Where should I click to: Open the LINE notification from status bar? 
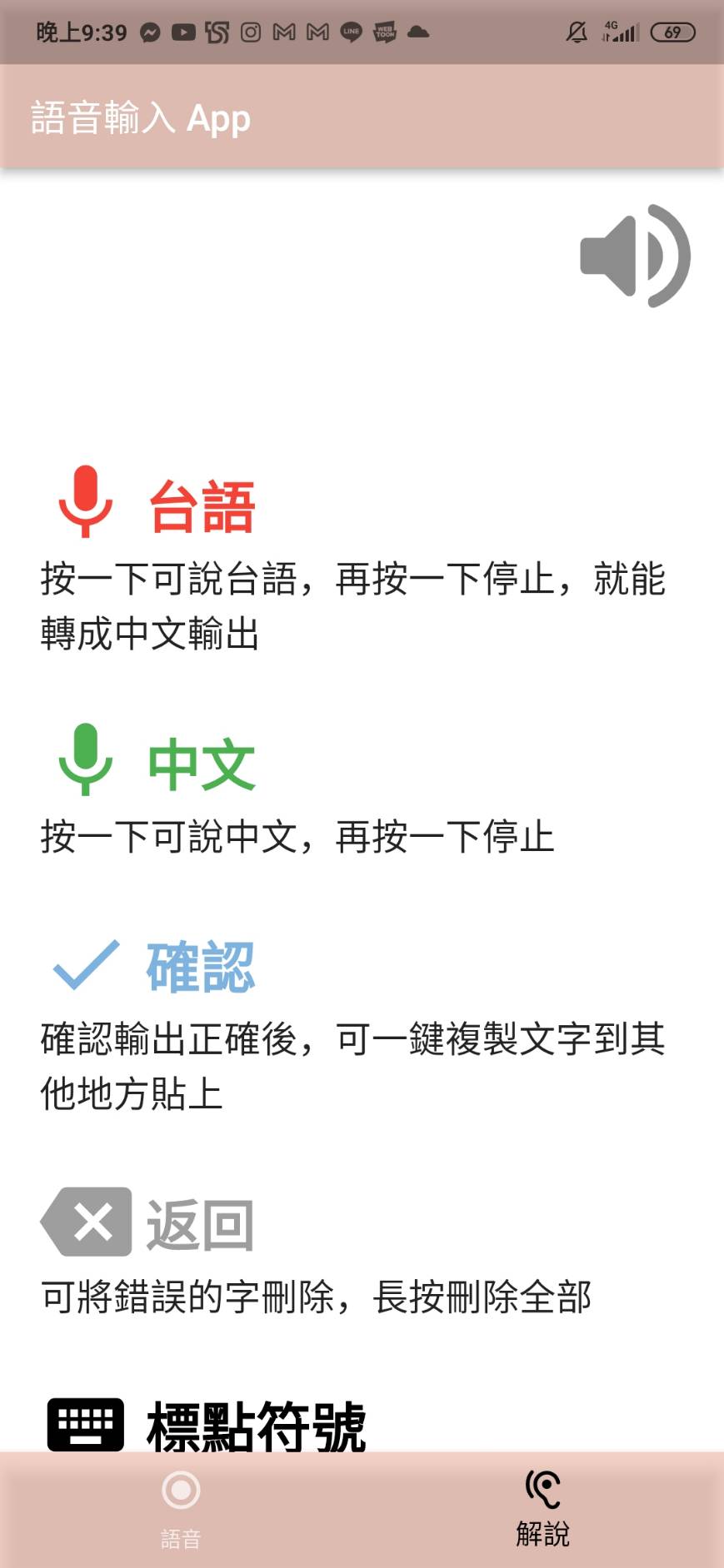point(350,32)
